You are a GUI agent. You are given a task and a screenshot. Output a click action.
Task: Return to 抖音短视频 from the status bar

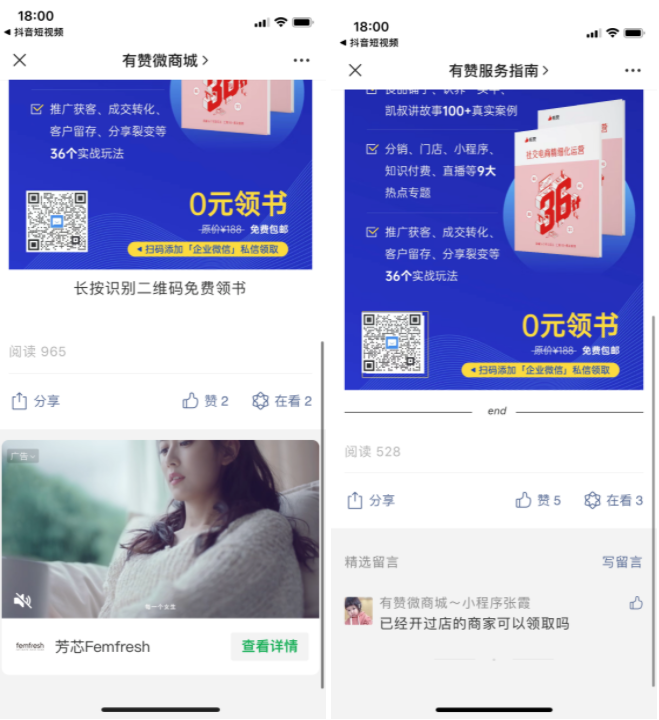coord(35,32)
